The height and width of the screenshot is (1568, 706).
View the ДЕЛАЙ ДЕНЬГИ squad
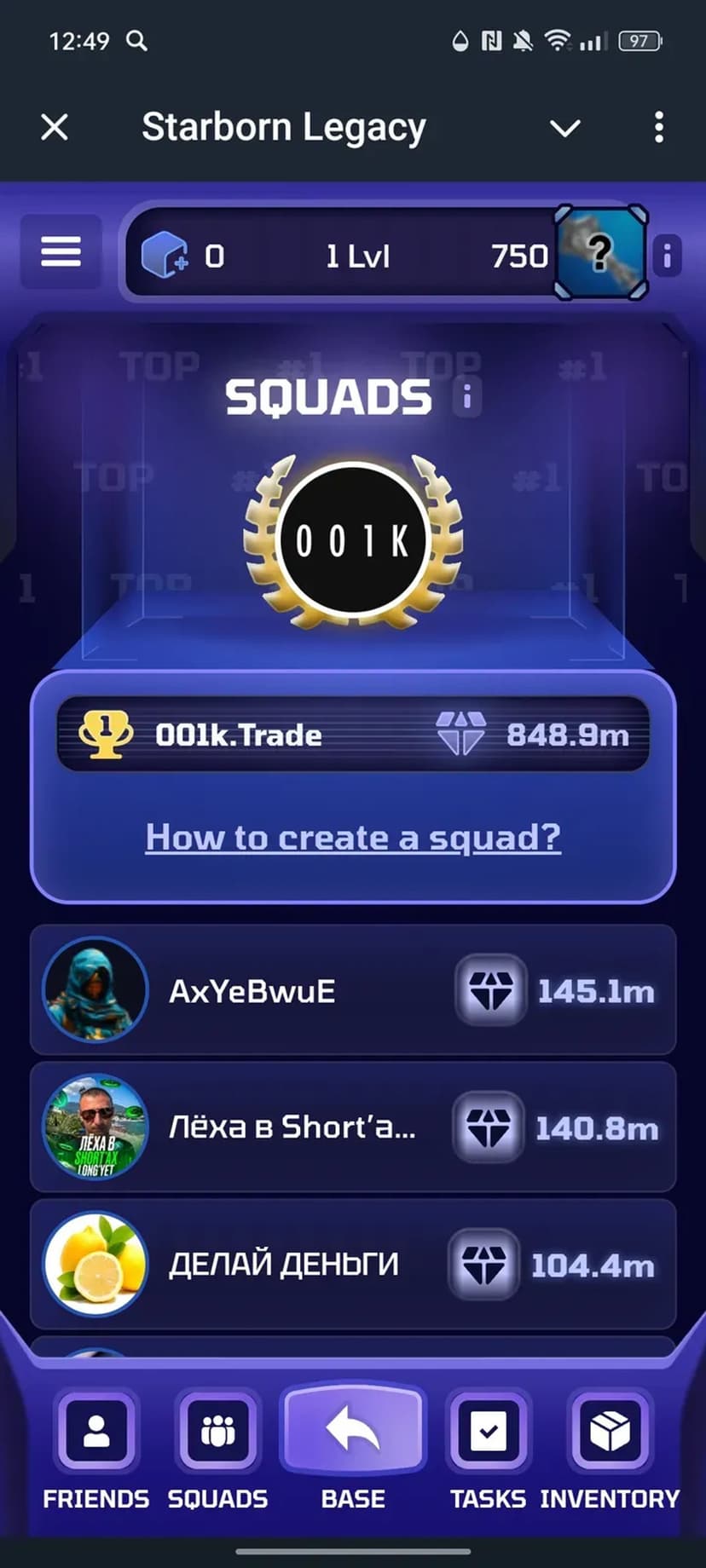(353, 1265)
